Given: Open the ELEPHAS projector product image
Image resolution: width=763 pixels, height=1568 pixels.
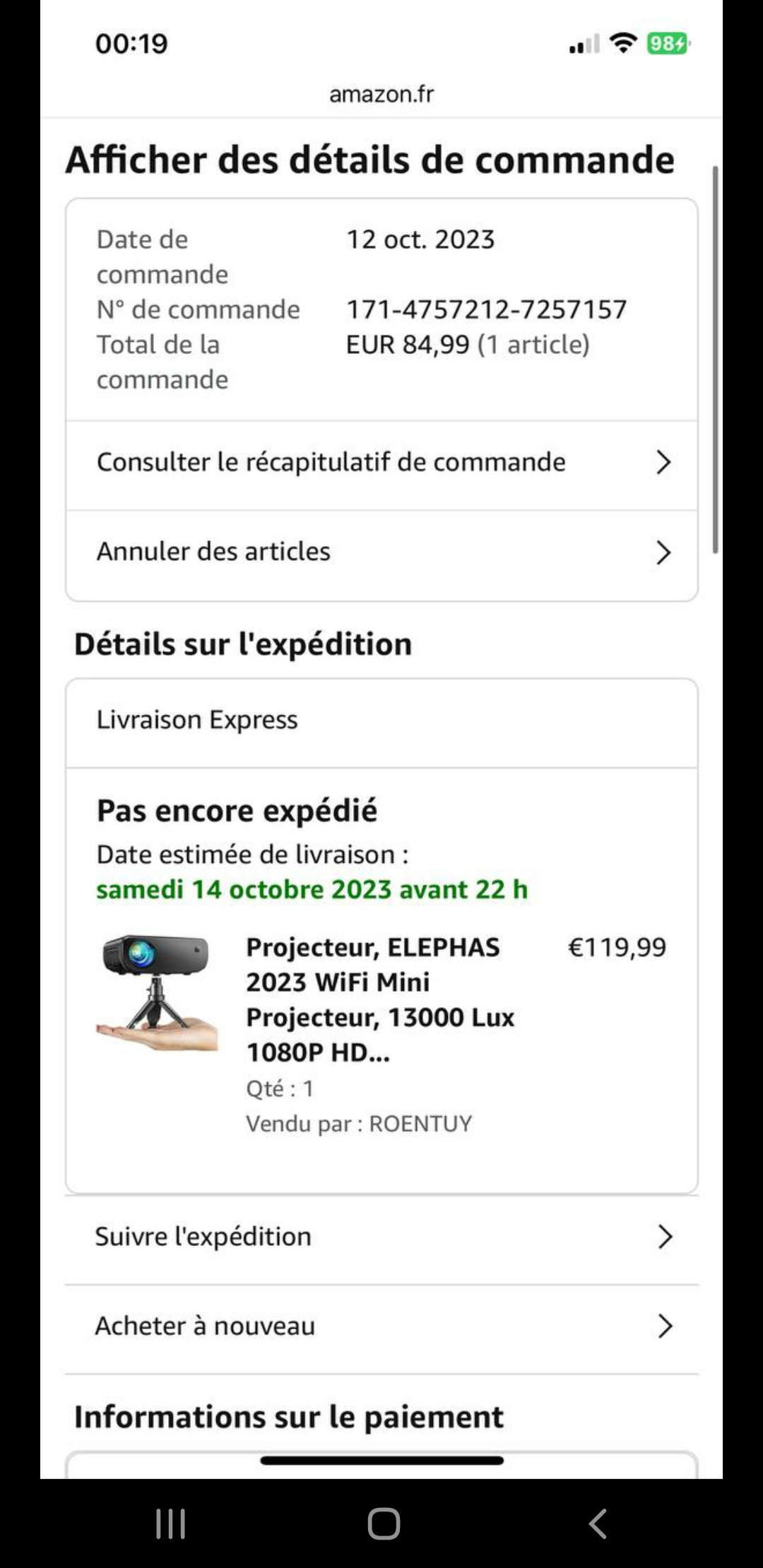Looking at the screenshot, I should point(157,992).
